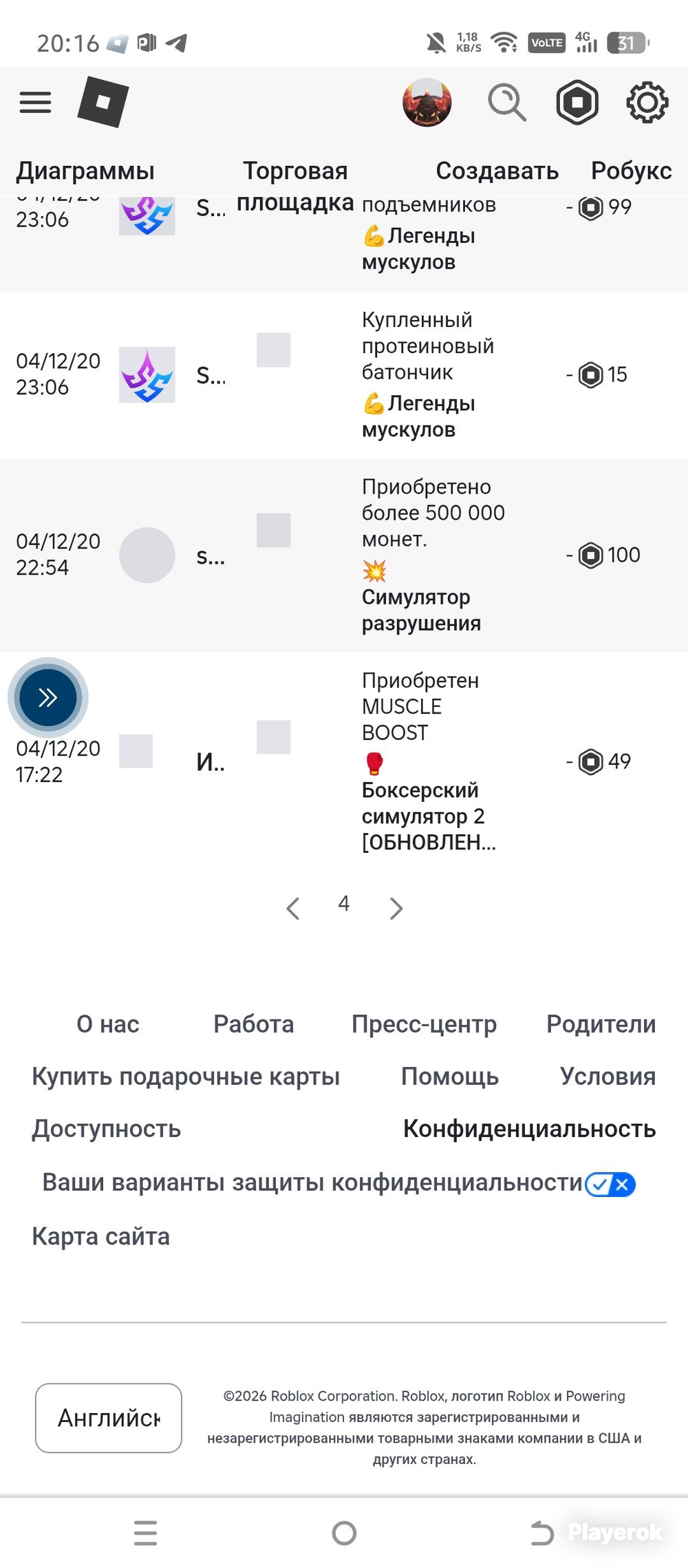Switch to Создавать section
The height and width of the screenshot is (1568, 688).
point(497,171)
